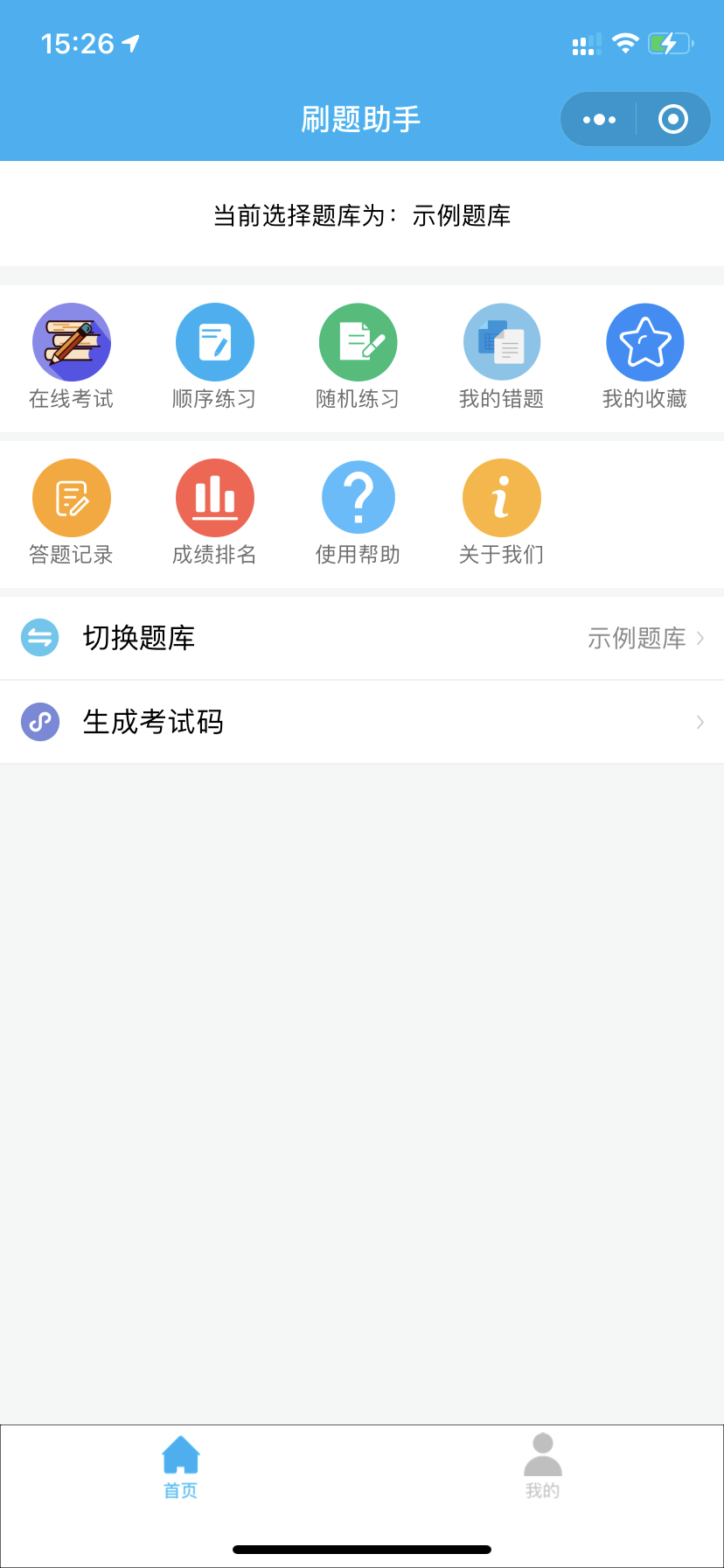
Task: Switch to the 我的 tab
Action: (543, 1467)
